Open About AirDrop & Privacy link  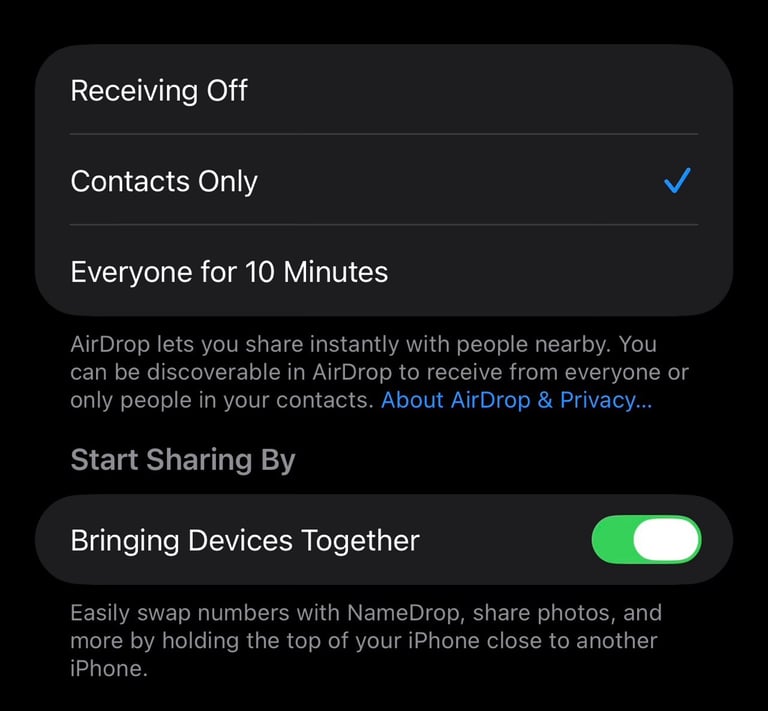point(516,400)
